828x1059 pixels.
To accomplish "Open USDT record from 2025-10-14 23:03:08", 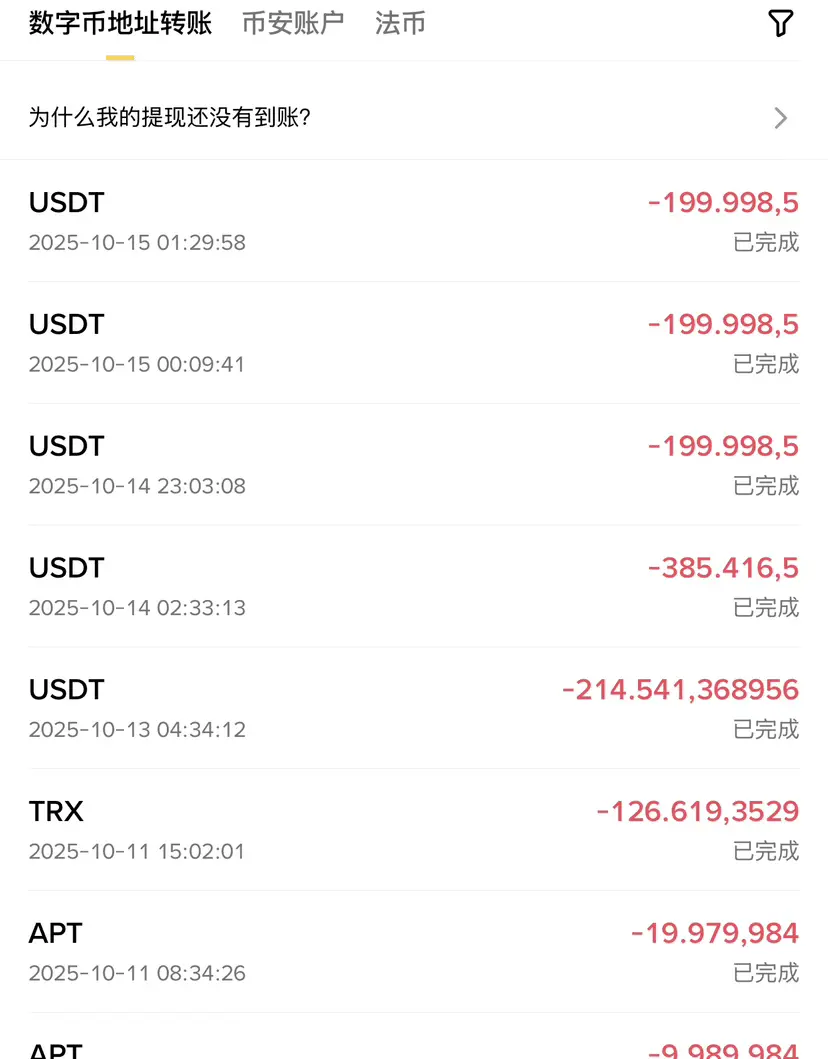I will pos(413,465).
